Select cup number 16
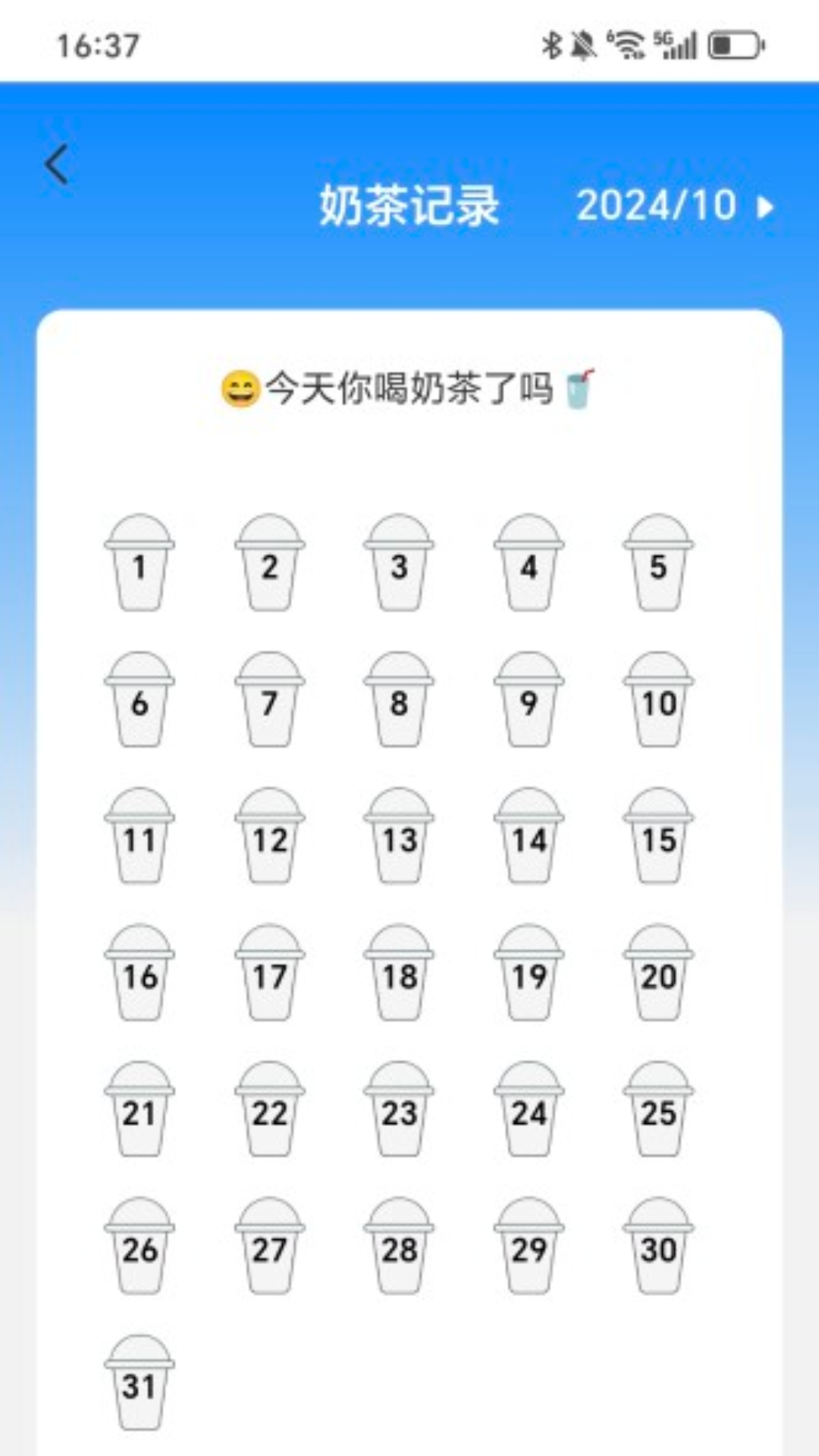Image resolution: width=819 pixels, height=1456 pixels. coord(140,972)
